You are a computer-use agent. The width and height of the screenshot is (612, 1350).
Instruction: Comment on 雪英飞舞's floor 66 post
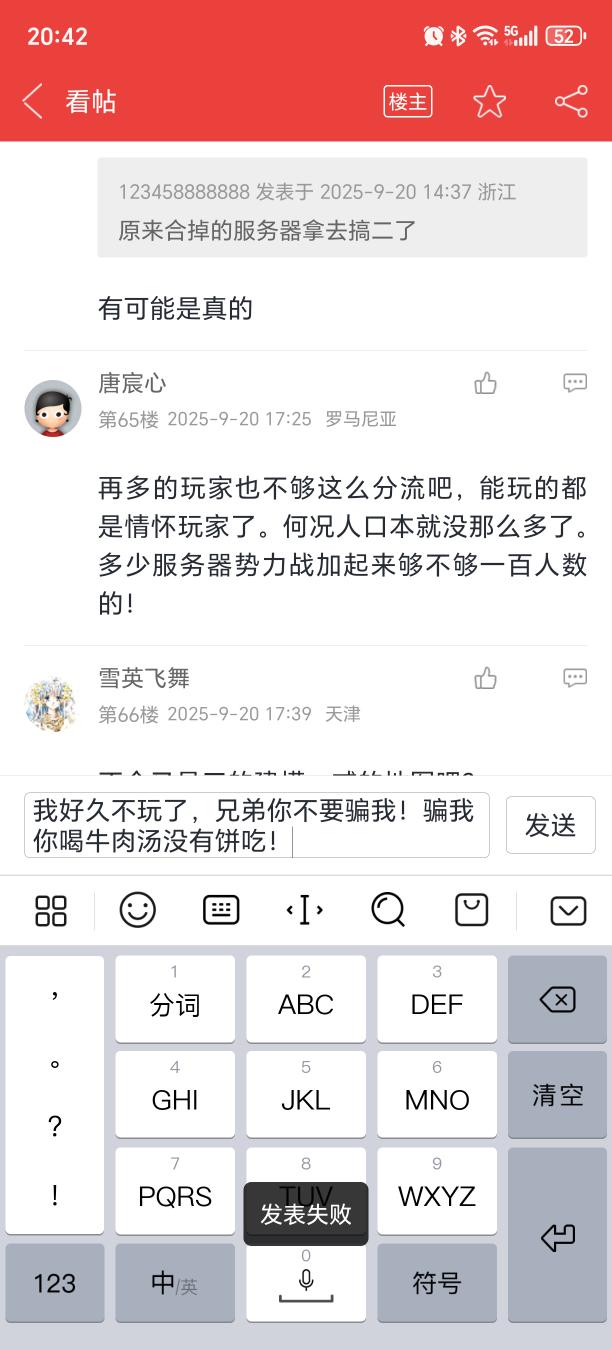pos(575,679)
